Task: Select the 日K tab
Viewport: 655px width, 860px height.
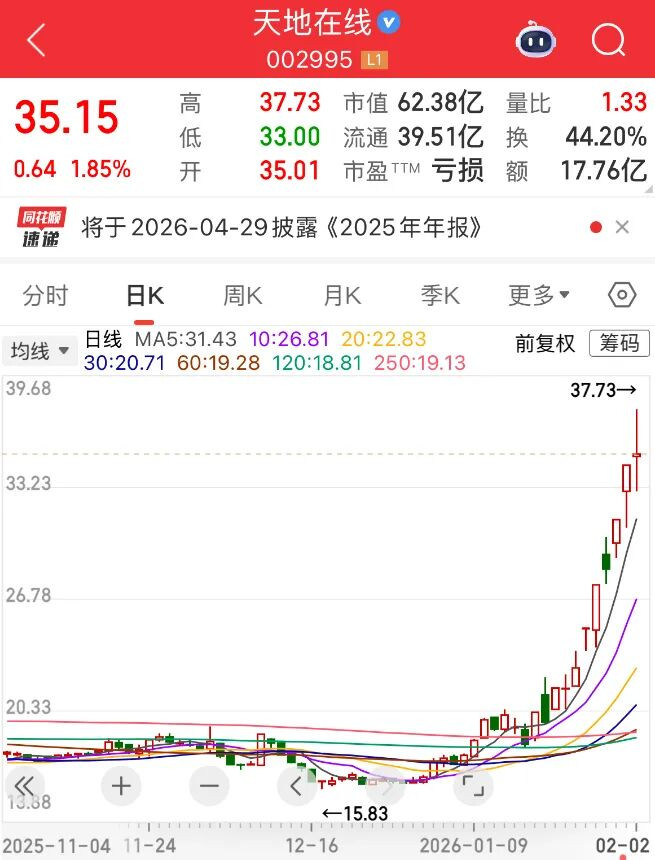Action: 144,295
